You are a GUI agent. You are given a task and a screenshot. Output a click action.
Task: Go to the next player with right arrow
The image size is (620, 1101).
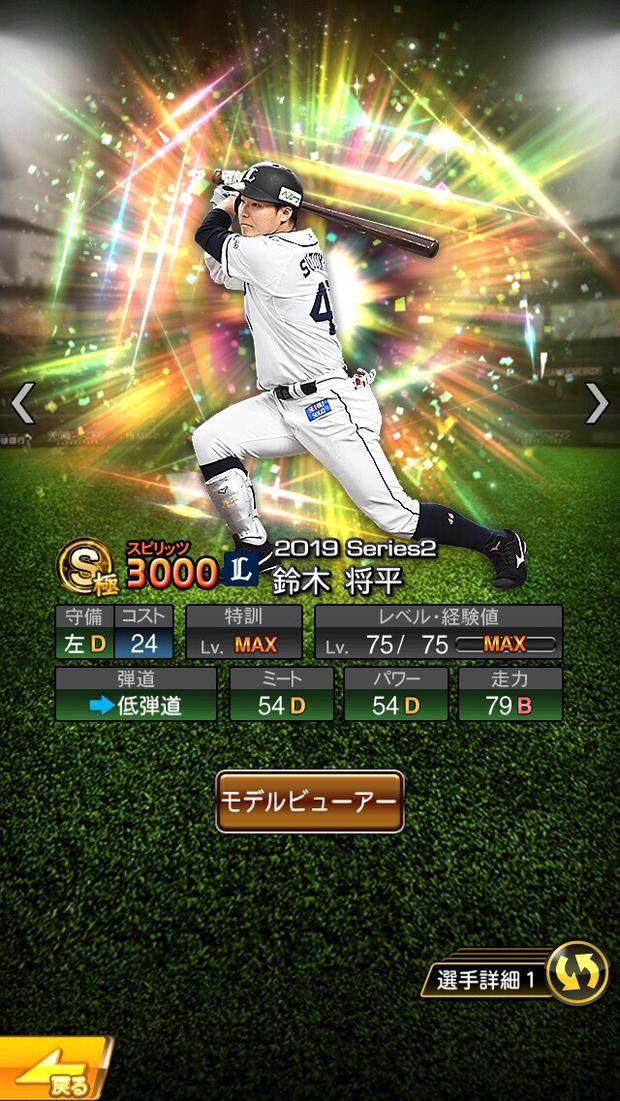pos(596,404)
